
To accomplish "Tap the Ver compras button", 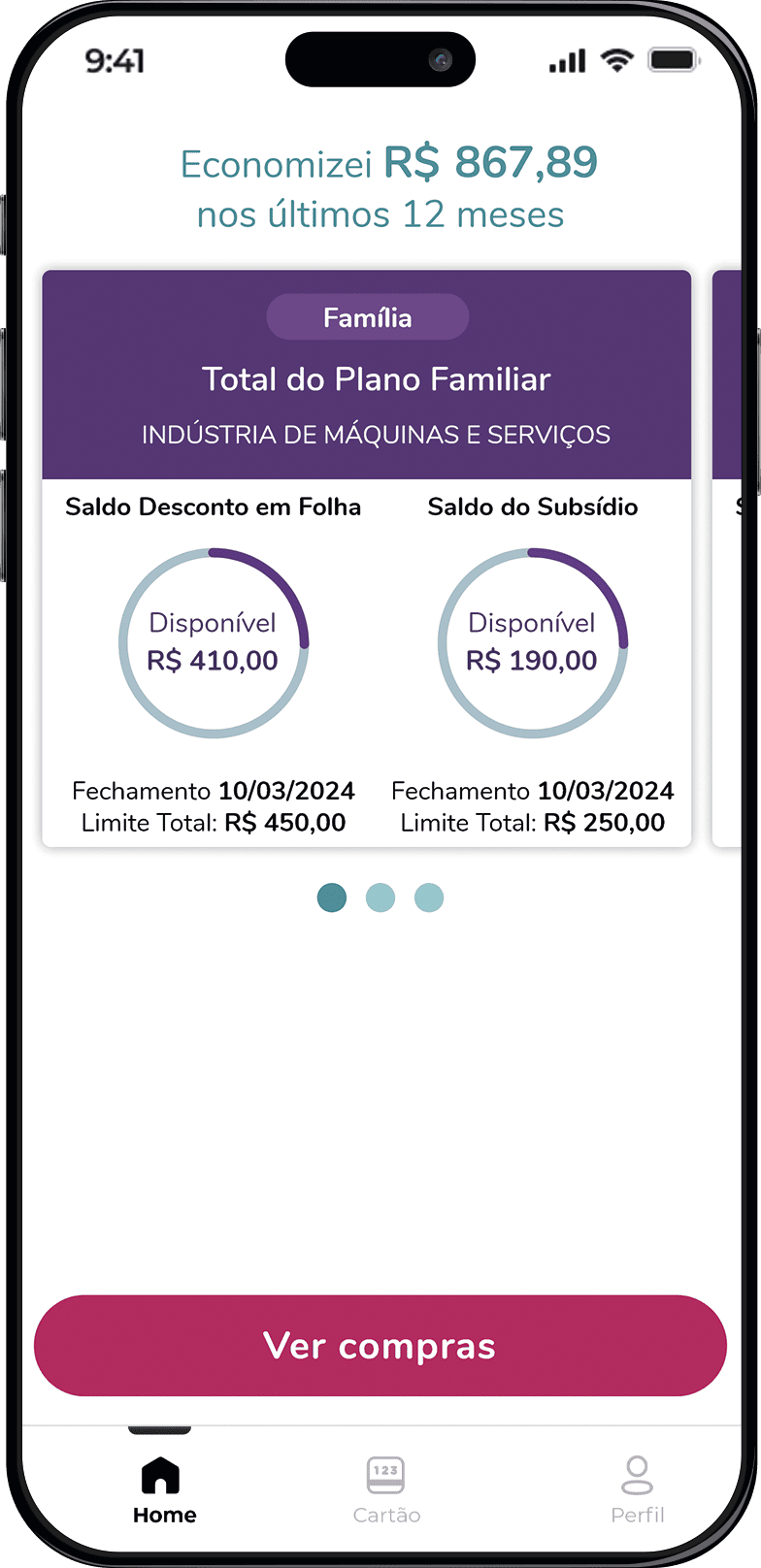I will (x=380, y=1345).
